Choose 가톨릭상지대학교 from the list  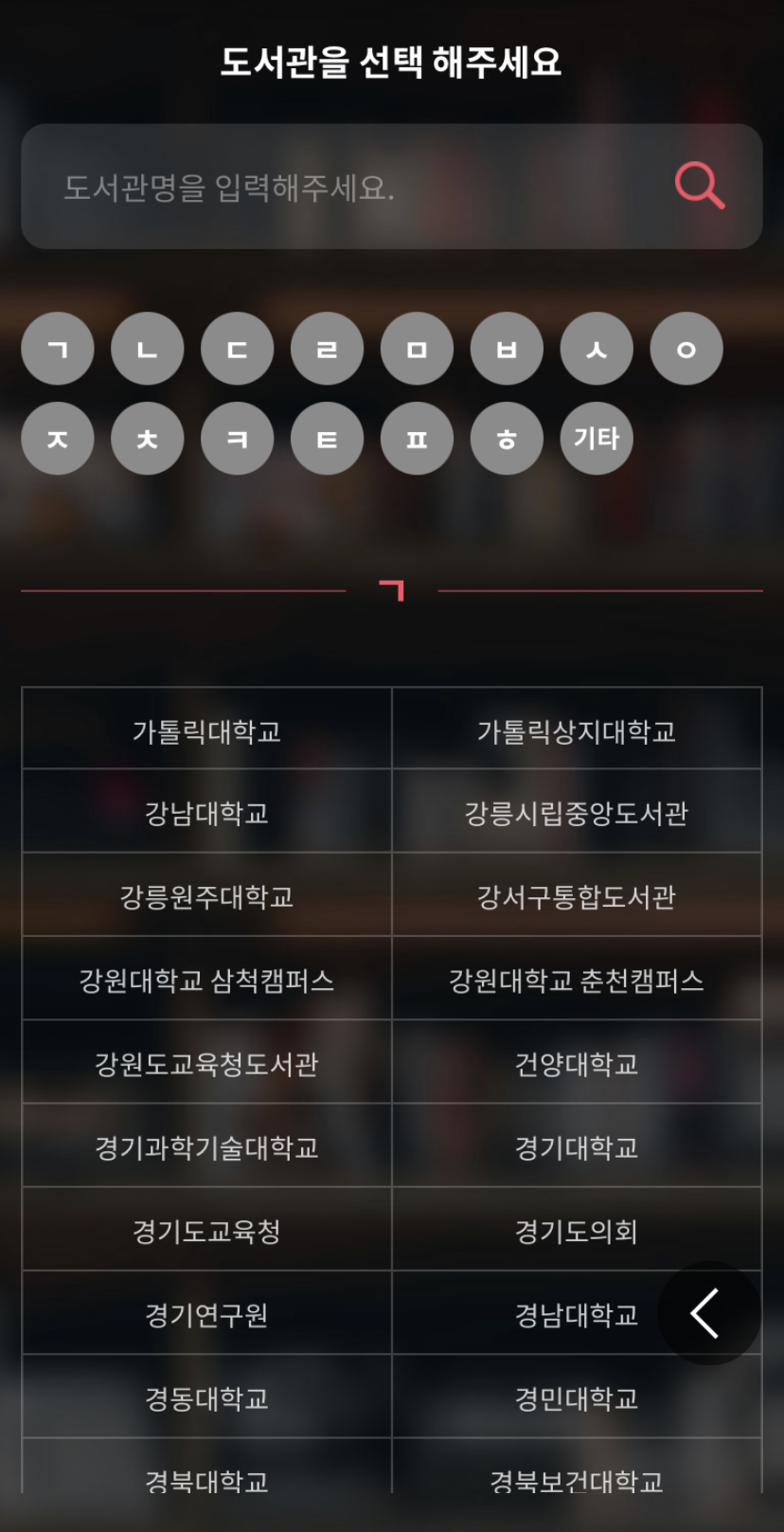pyautogui.click(x=577, y=730)
